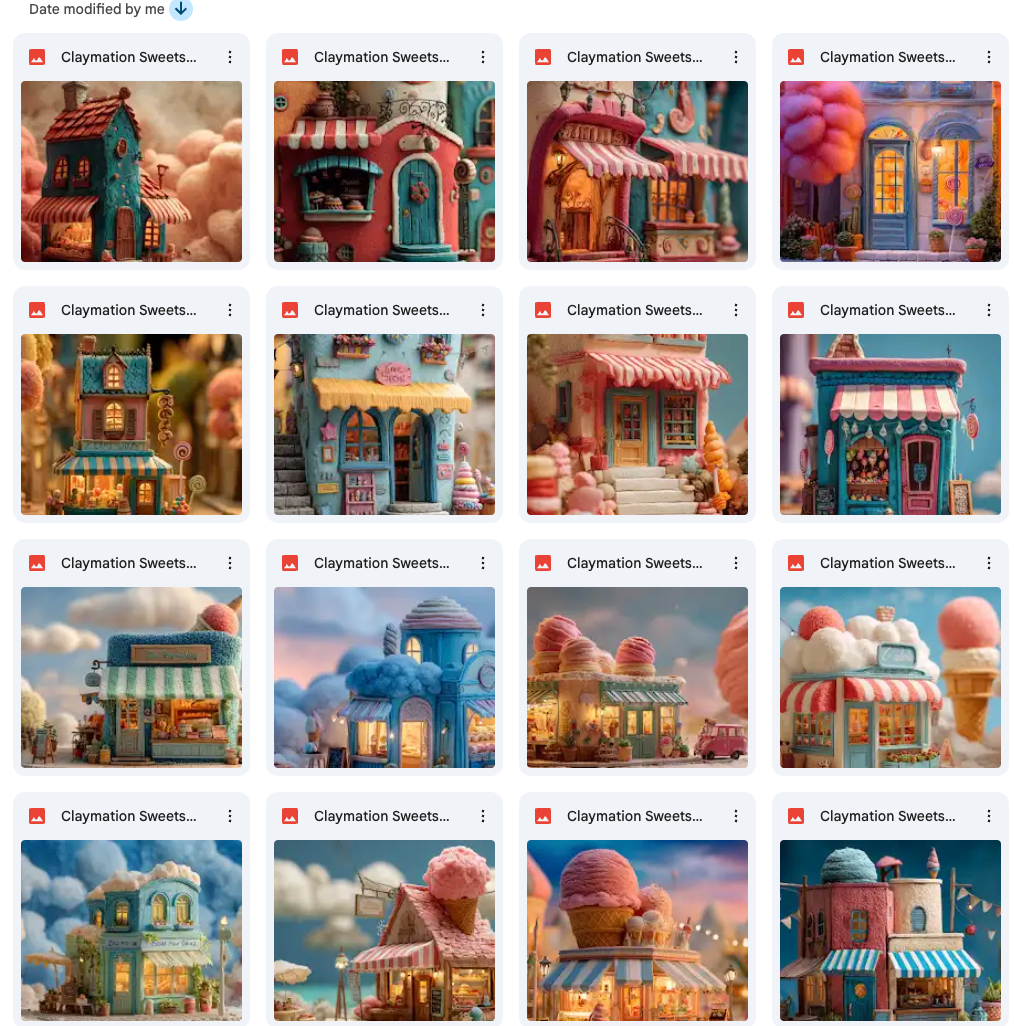The image size is (1014, 1026).
Task: Reverse the sort direction arrow
Action: pos(180,9)
